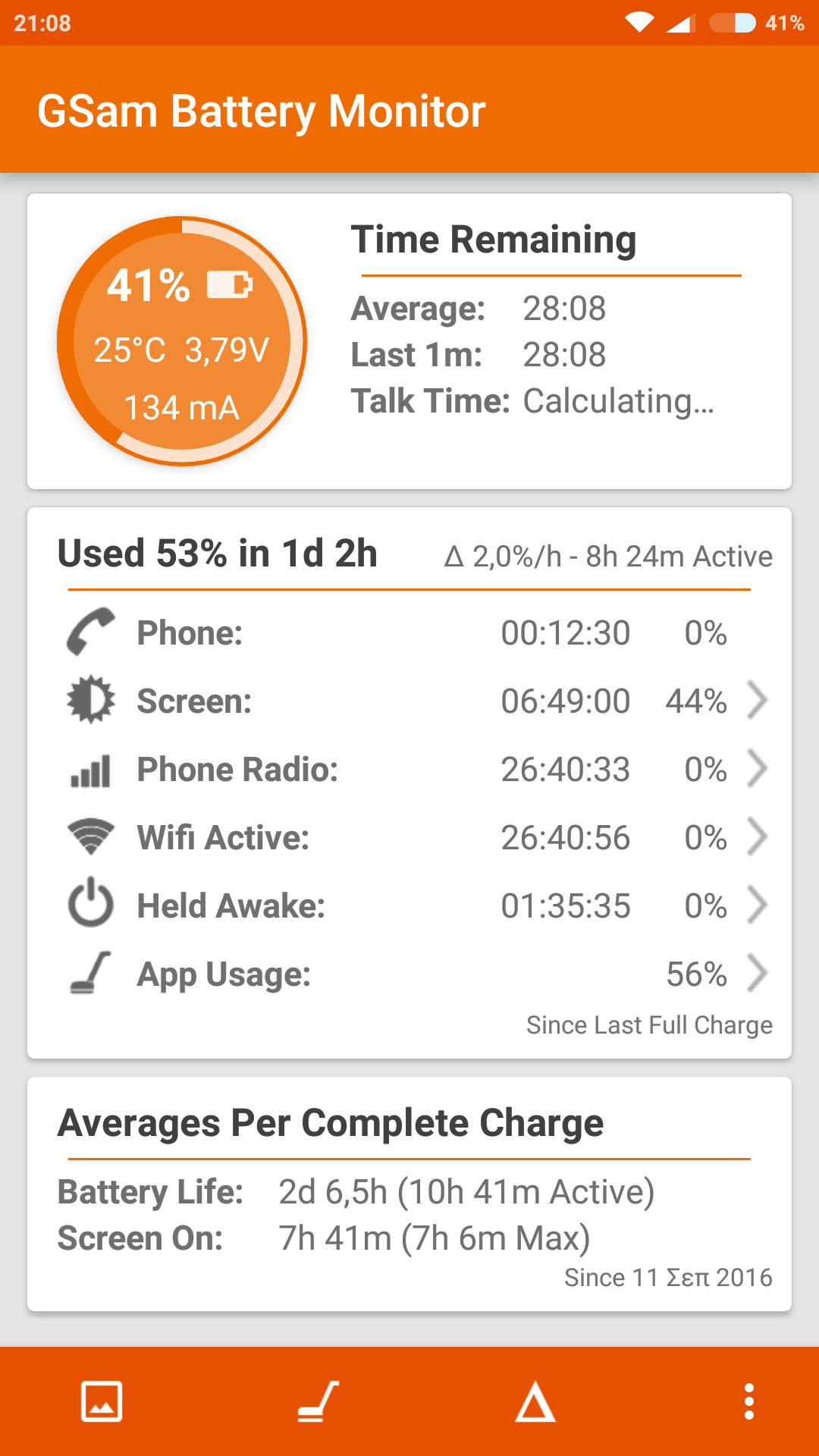
Task: Open Averages Per Complete Charge card
Action: (x=409, y=1194)
